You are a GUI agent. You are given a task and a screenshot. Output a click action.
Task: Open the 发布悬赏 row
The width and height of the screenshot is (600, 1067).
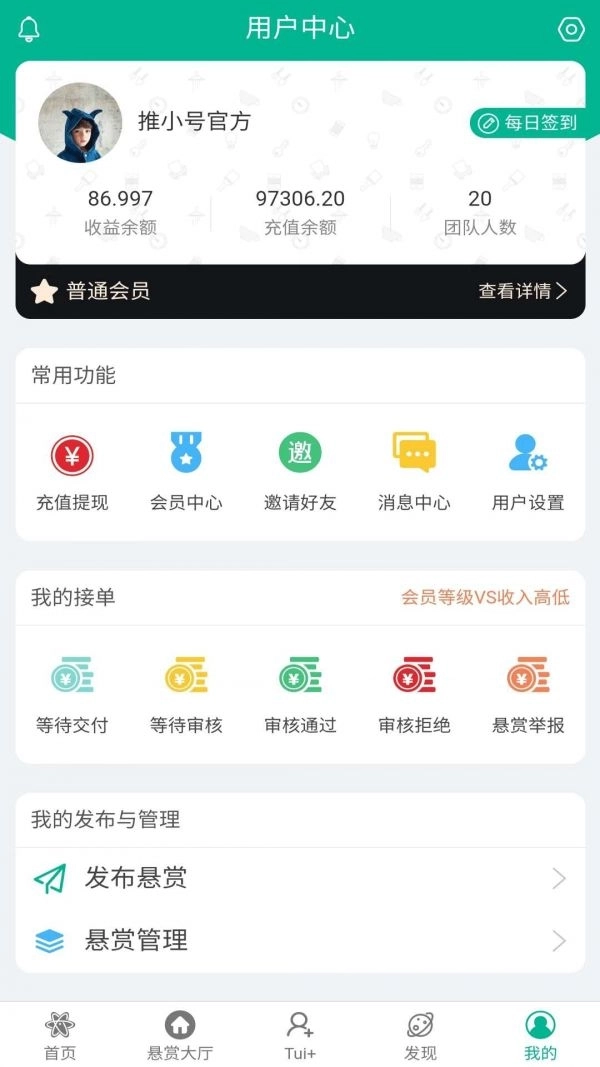pos(300,879)
